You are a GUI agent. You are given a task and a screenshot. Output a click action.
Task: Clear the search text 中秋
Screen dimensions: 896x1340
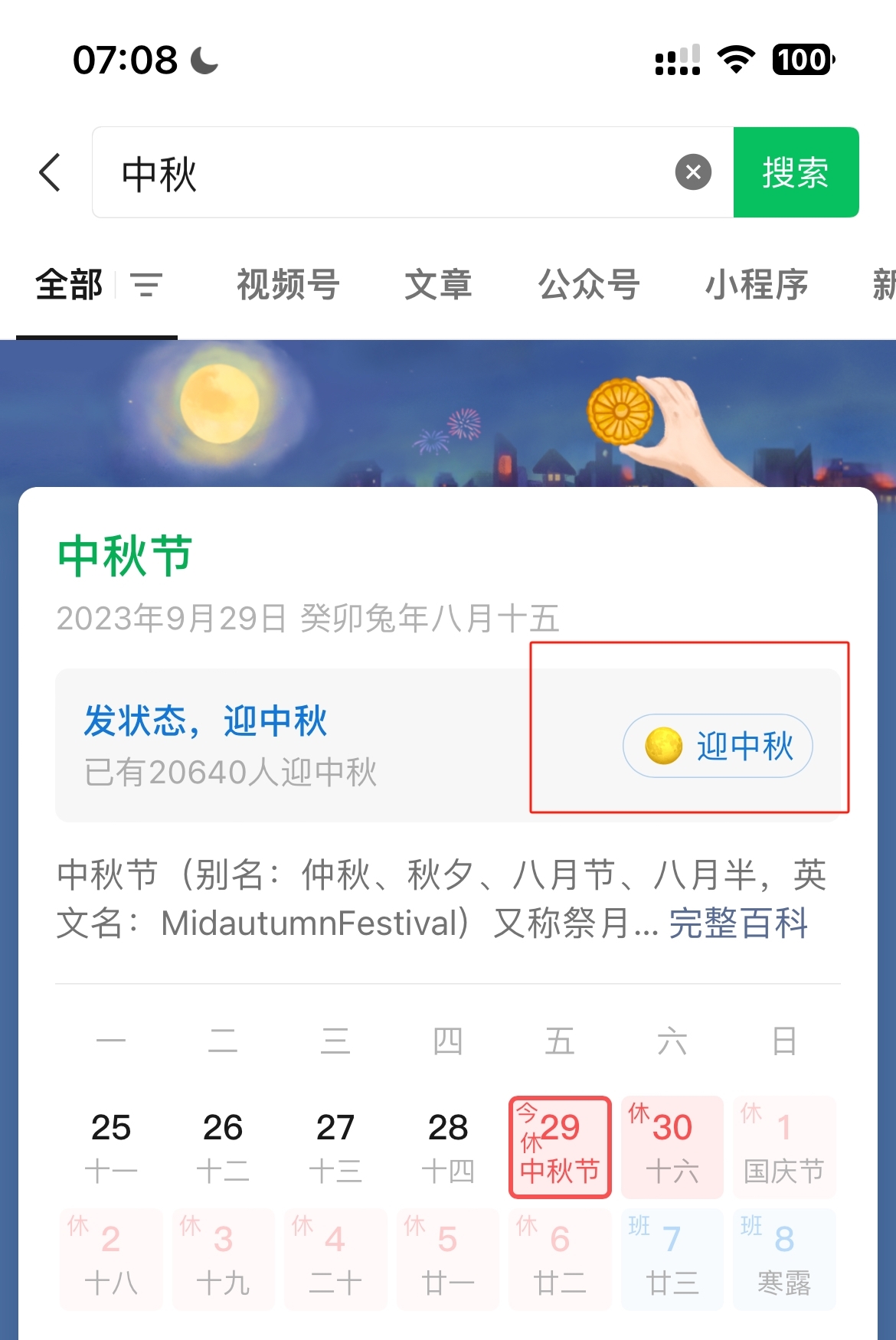(693, 172)
